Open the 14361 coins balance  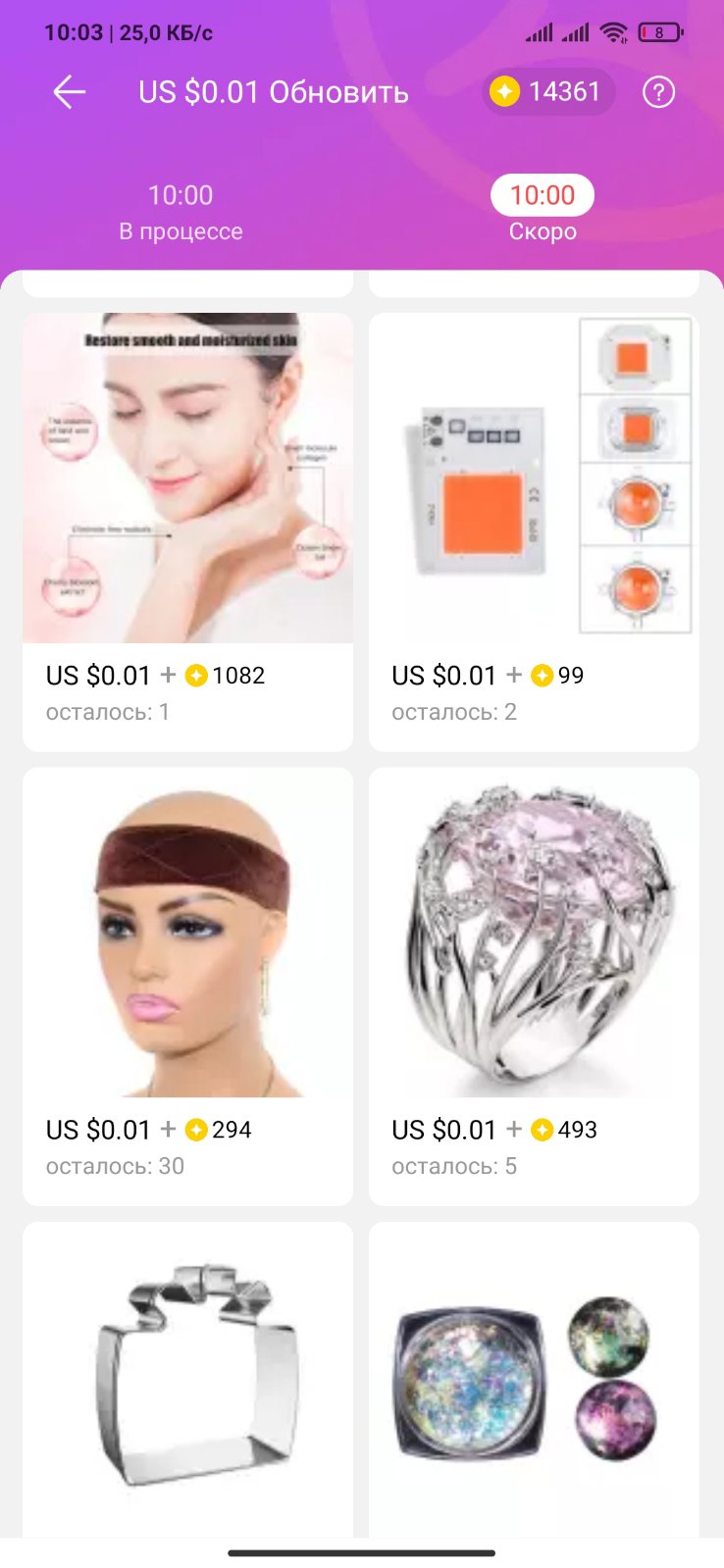tap(547, 92)
